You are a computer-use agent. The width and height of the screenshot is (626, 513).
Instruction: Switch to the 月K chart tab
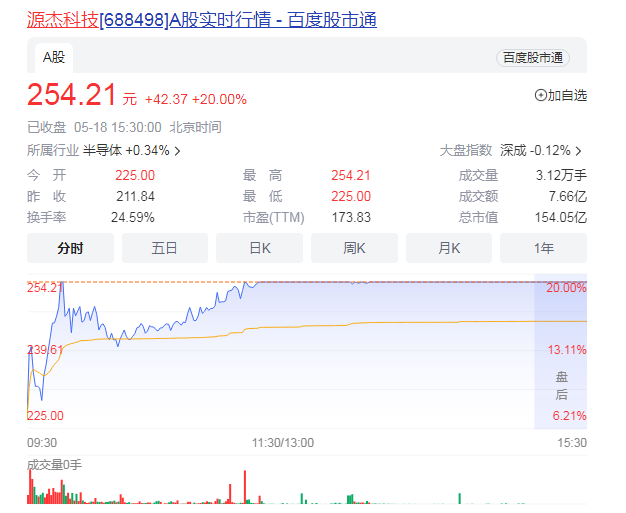pyautogui.click(x=448, y=248)
